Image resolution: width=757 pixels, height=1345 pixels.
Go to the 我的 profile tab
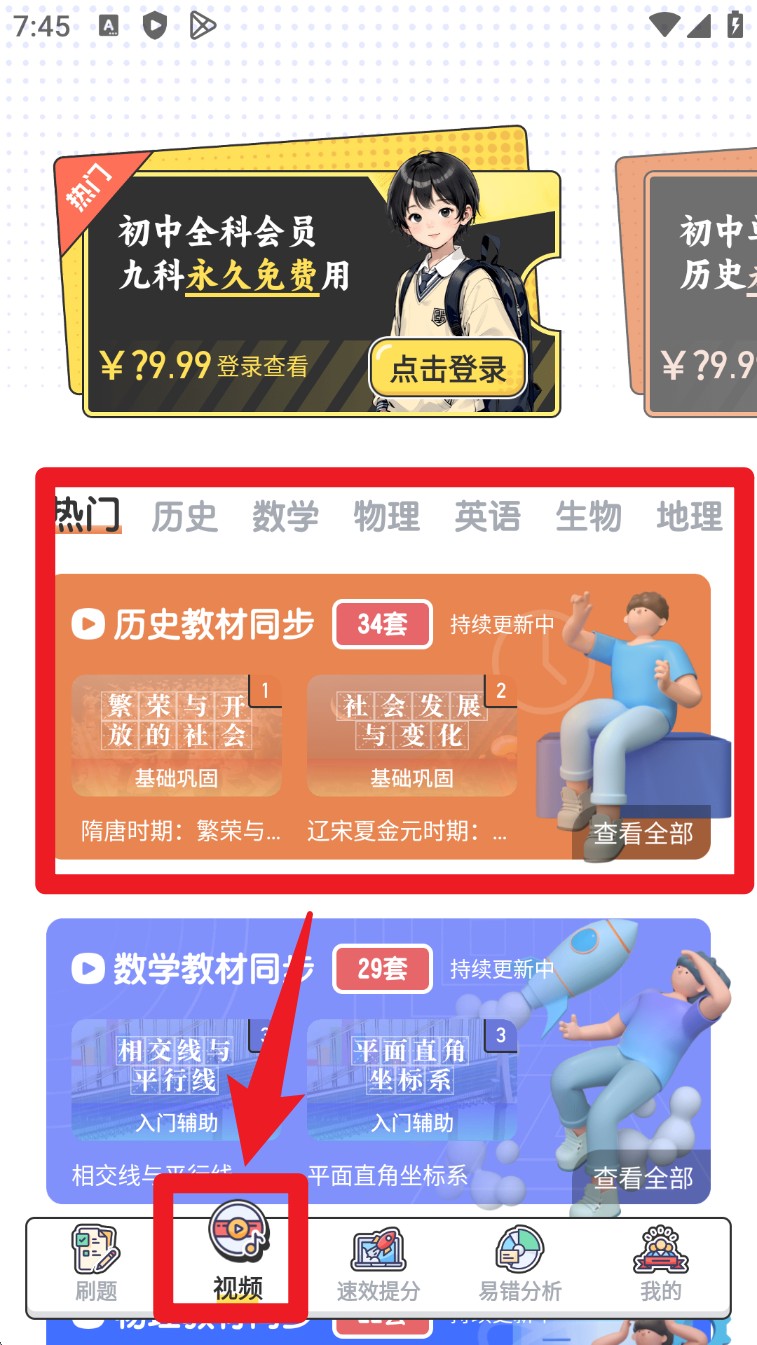pyautogui.click(x=660, y=1265)
